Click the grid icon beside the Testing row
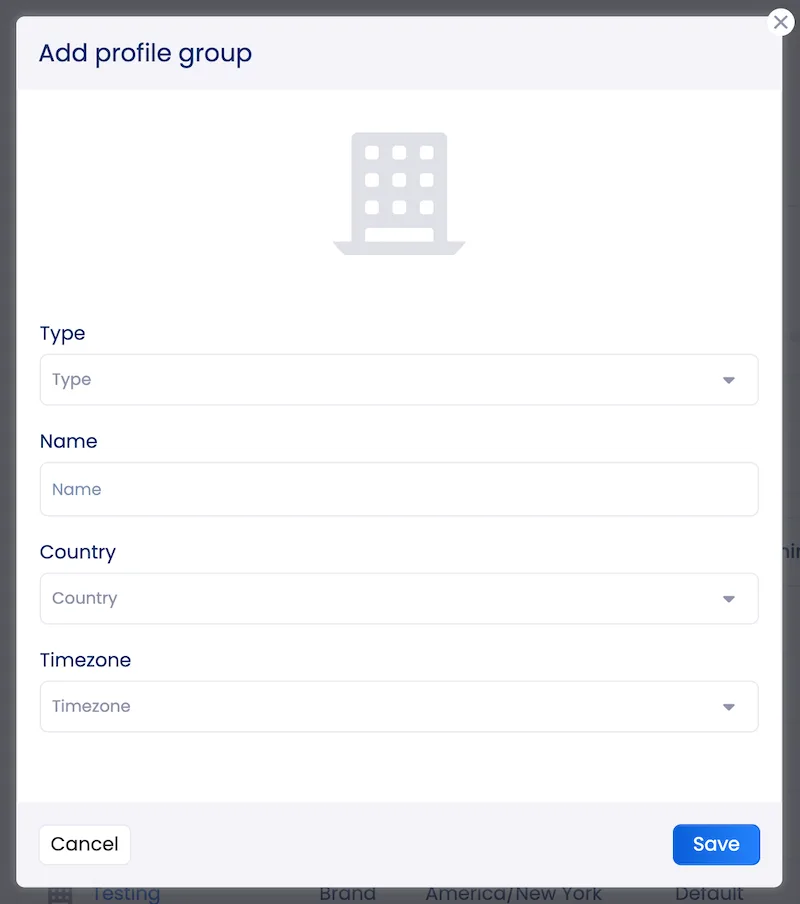Viewport: 800px width, 904px height. point(60,893)
